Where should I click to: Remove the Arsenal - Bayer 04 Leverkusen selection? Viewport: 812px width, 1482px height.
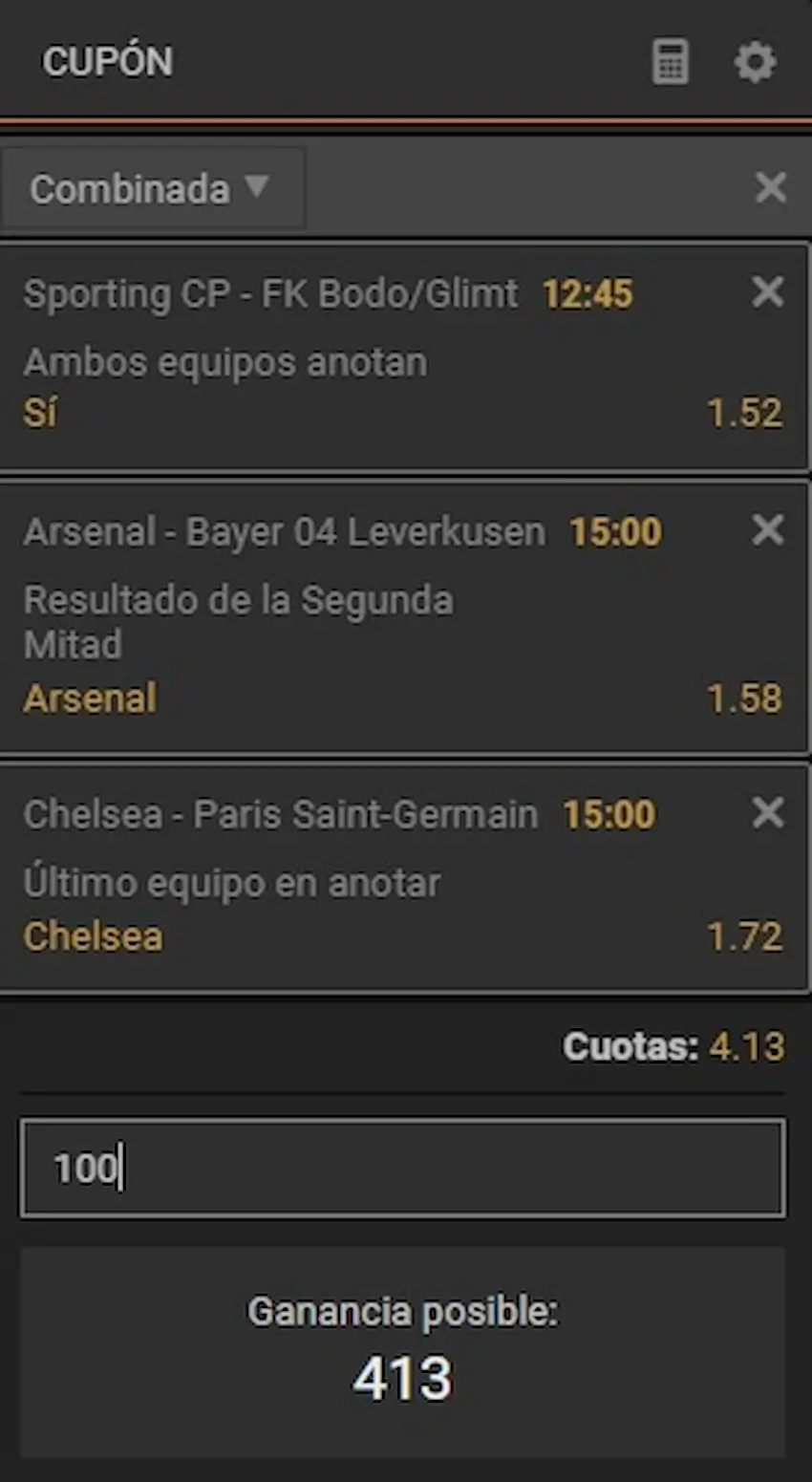[x=768, y=529]
